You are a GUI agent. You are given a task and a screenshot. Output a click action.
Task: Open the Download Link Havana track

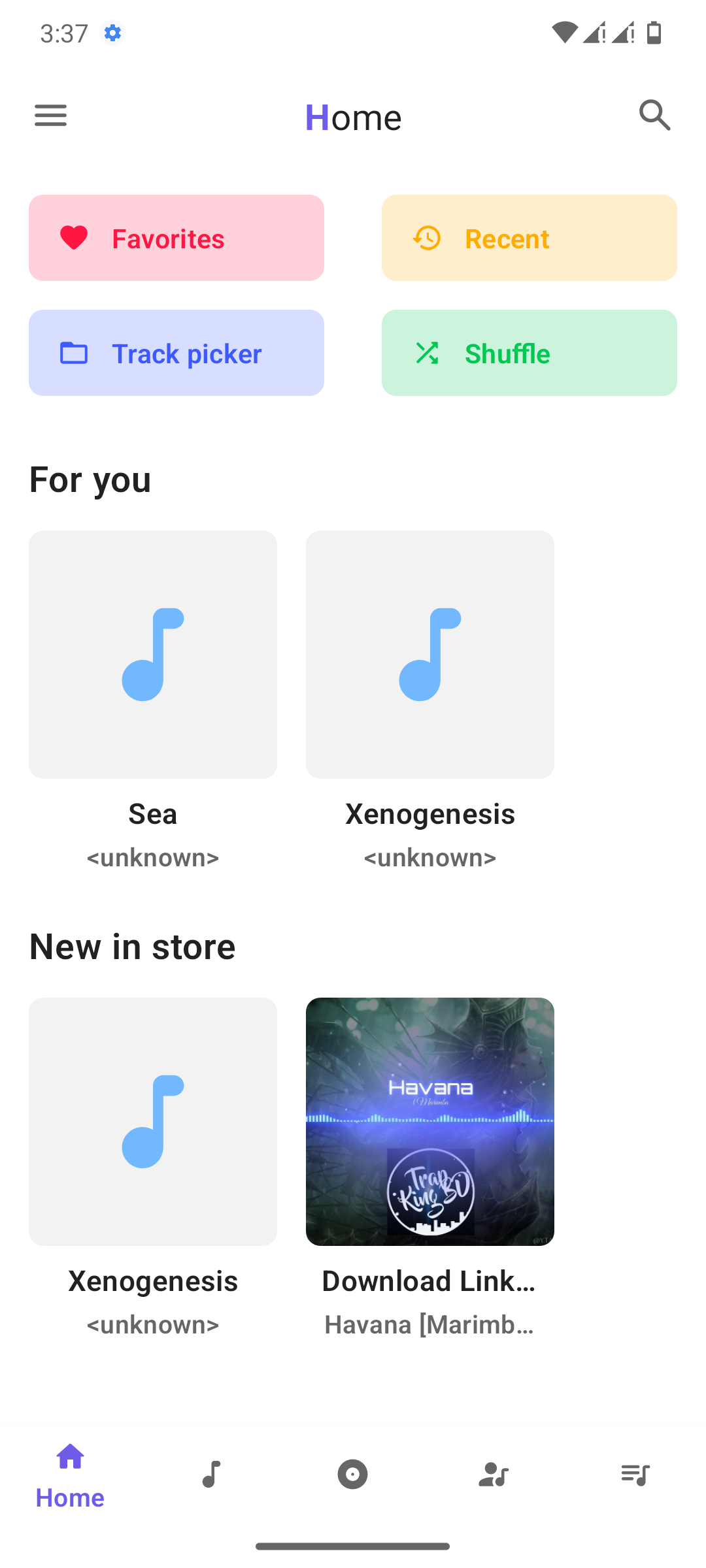[x=430, y=1122]
